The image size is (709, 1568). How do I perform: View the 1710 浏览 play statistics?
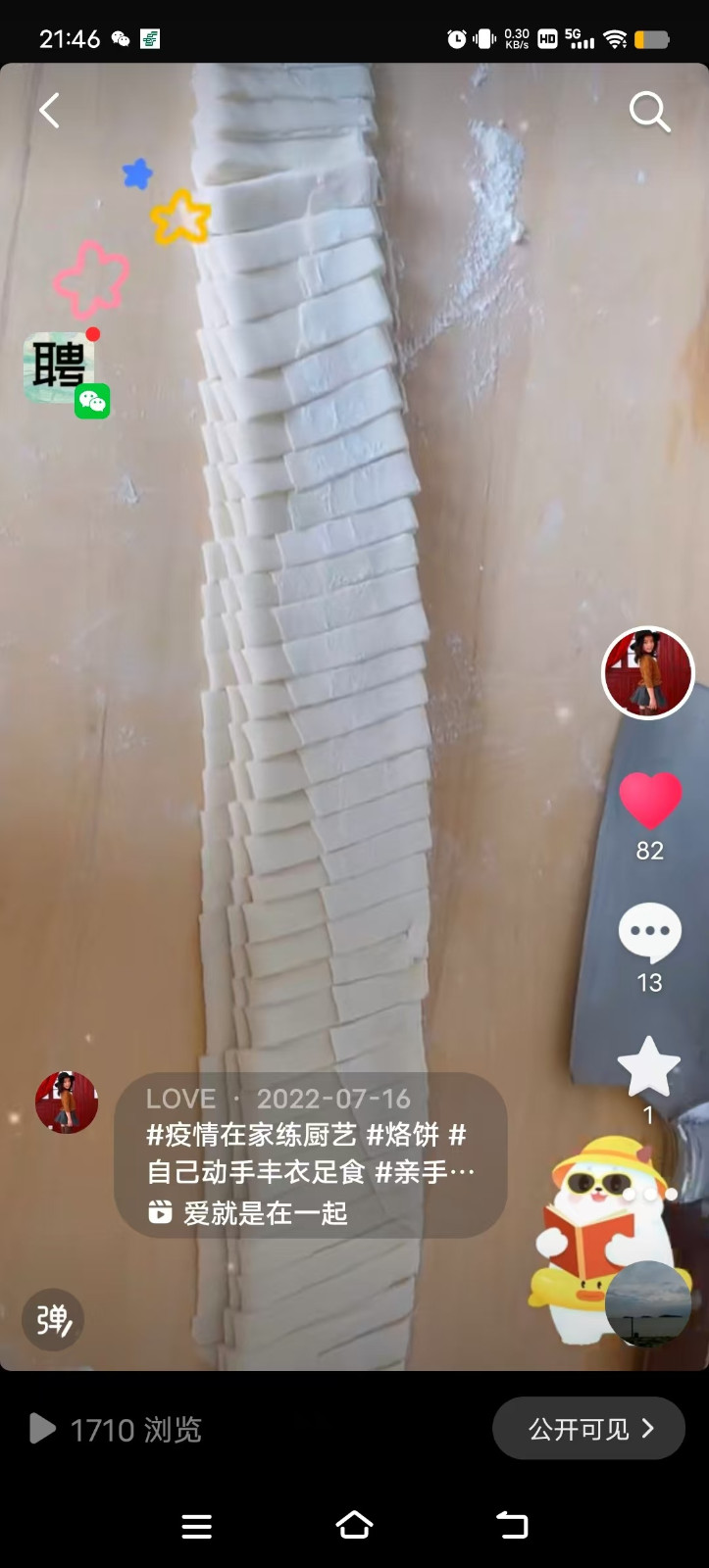point(118,1430)
